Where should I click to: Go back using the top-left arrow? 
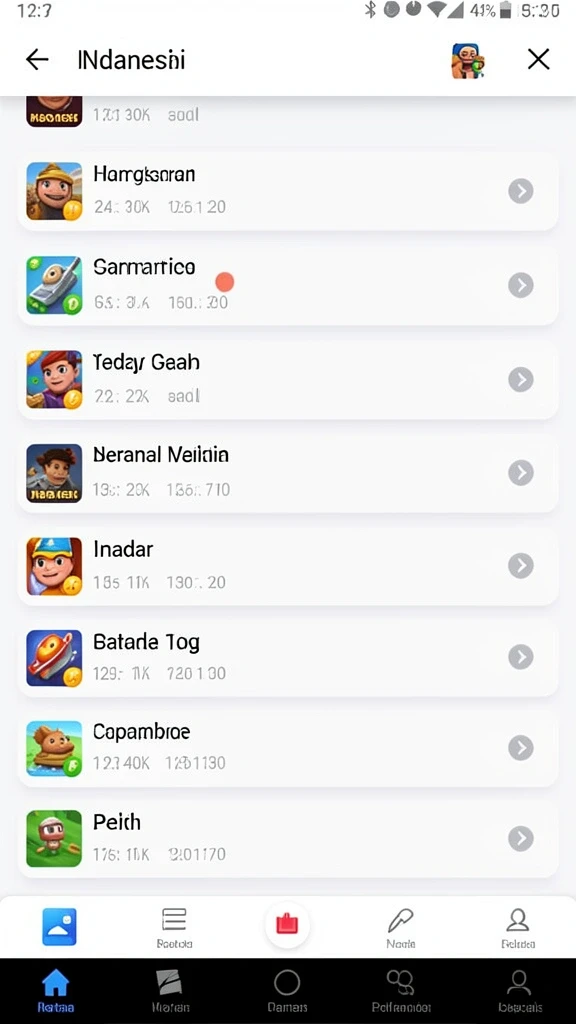[37, 60]
